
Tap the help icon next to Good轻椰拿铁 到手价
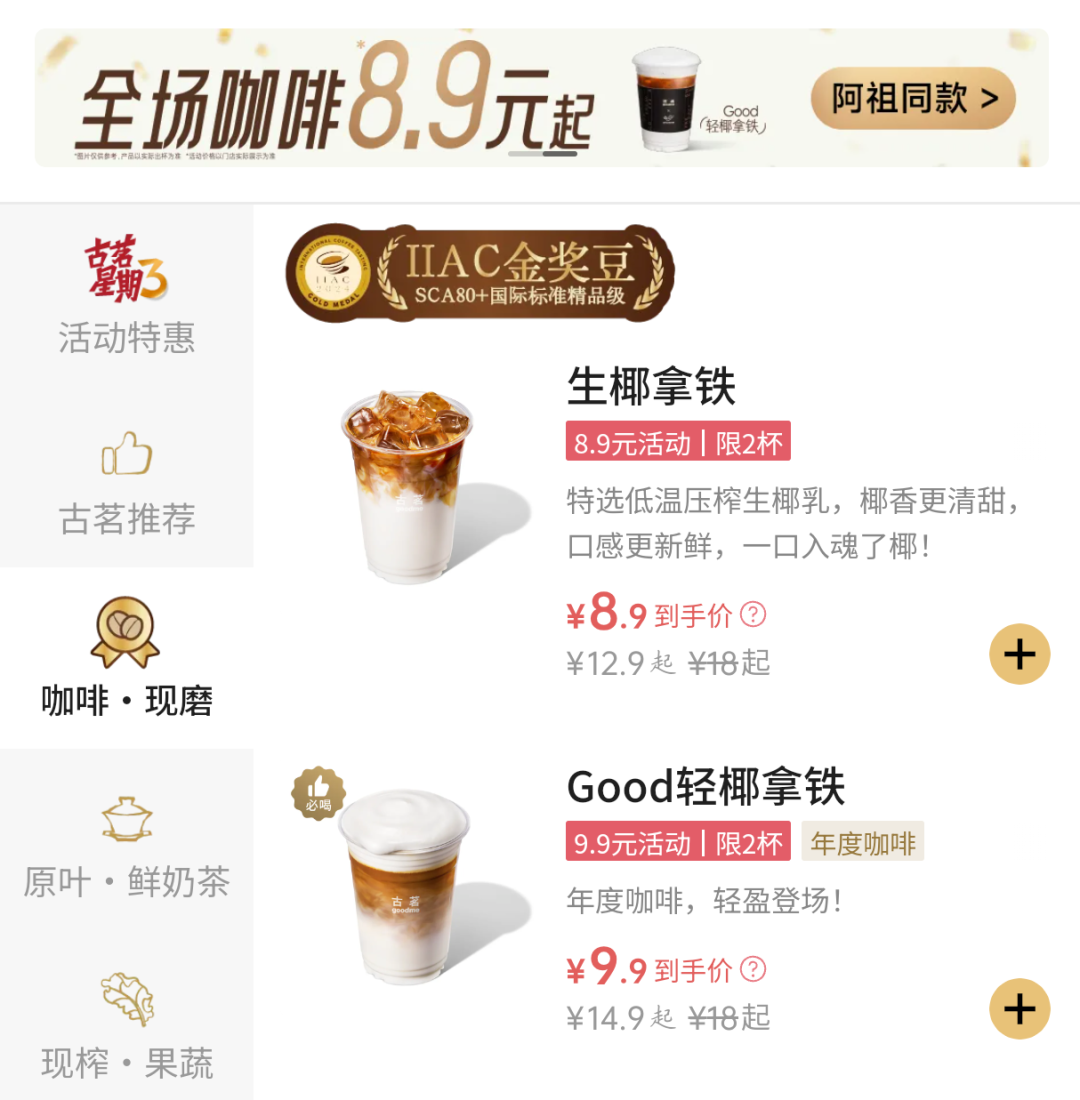click(x=755, y=970)
